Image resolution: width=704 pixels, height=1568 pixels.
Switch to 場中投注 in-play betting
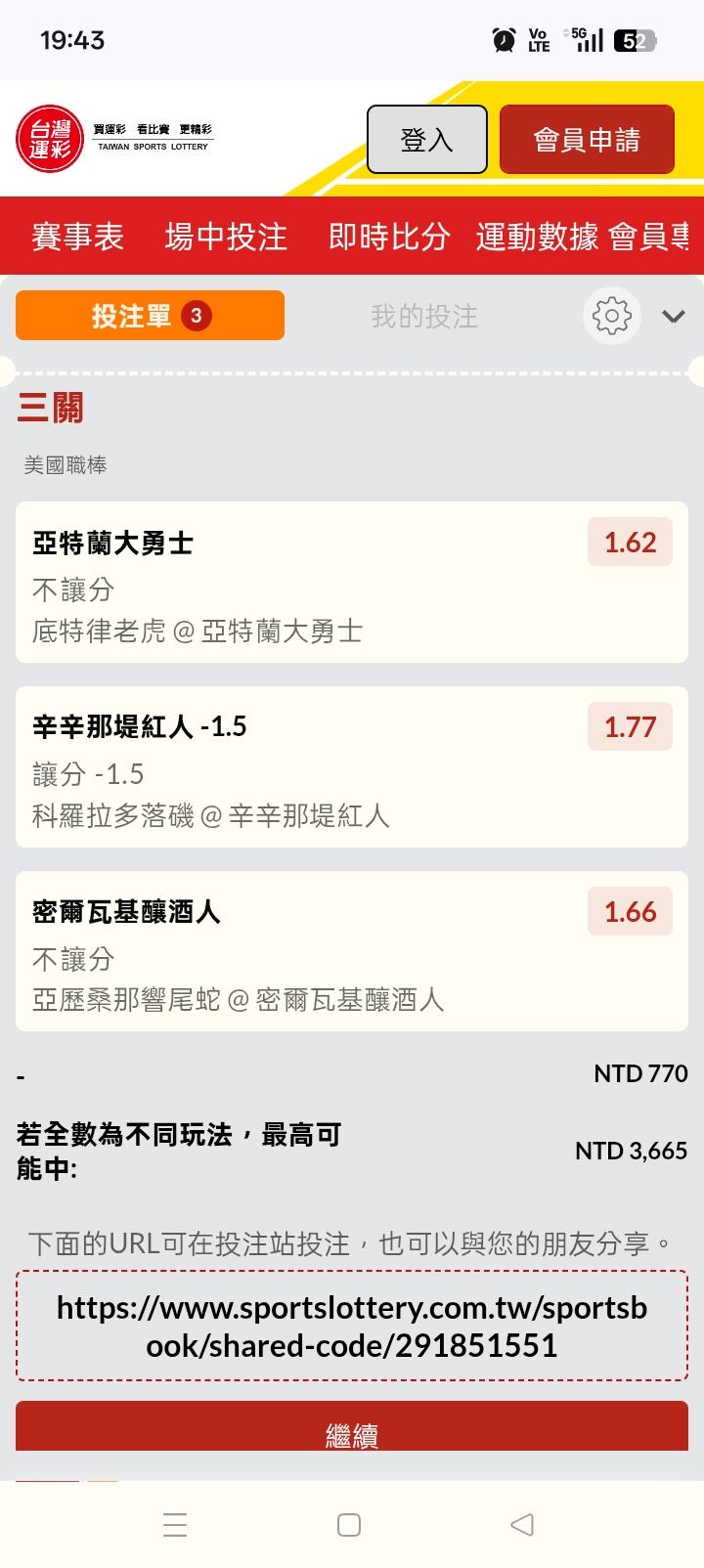(226, 237)
